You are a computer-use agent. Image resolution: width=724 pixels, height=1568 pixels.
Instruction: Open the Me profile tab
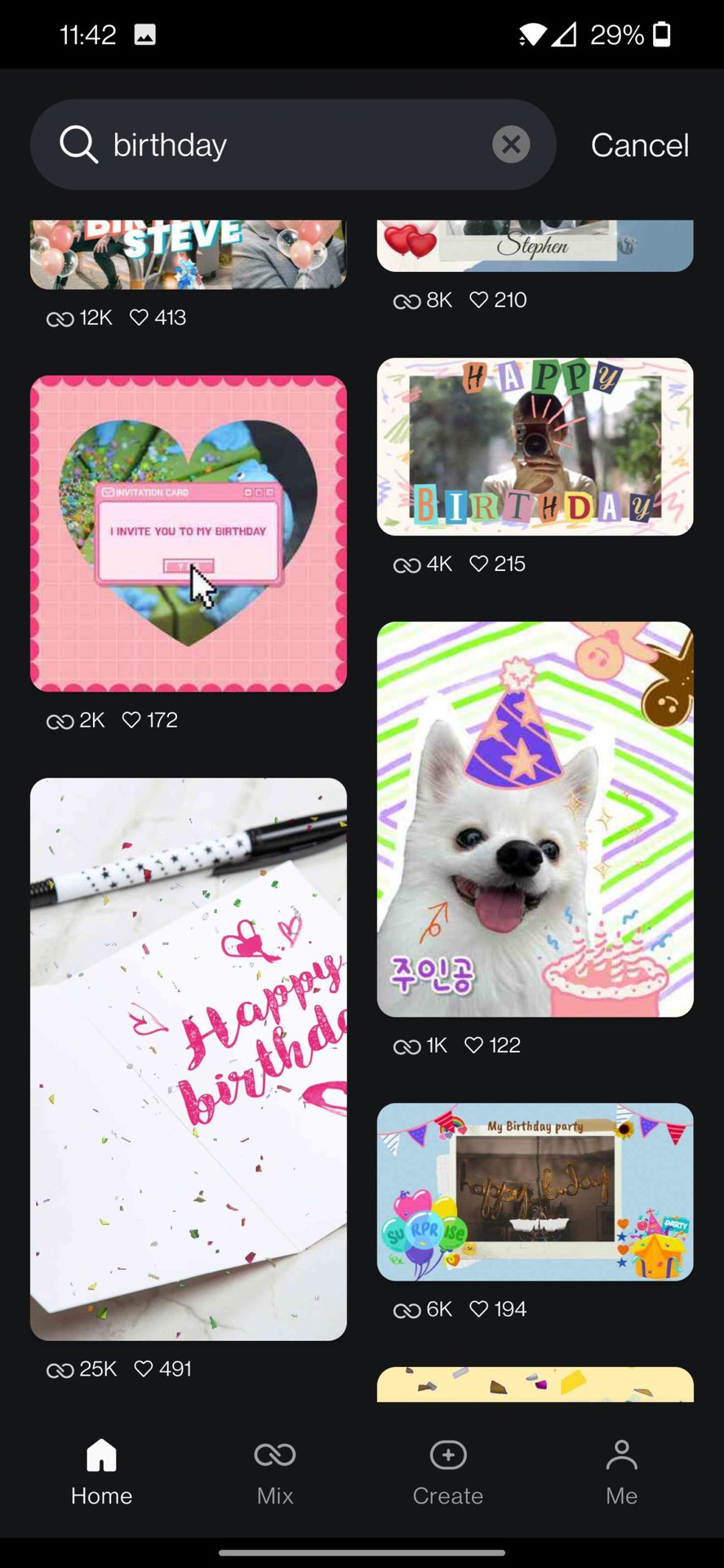(621, 1471)
